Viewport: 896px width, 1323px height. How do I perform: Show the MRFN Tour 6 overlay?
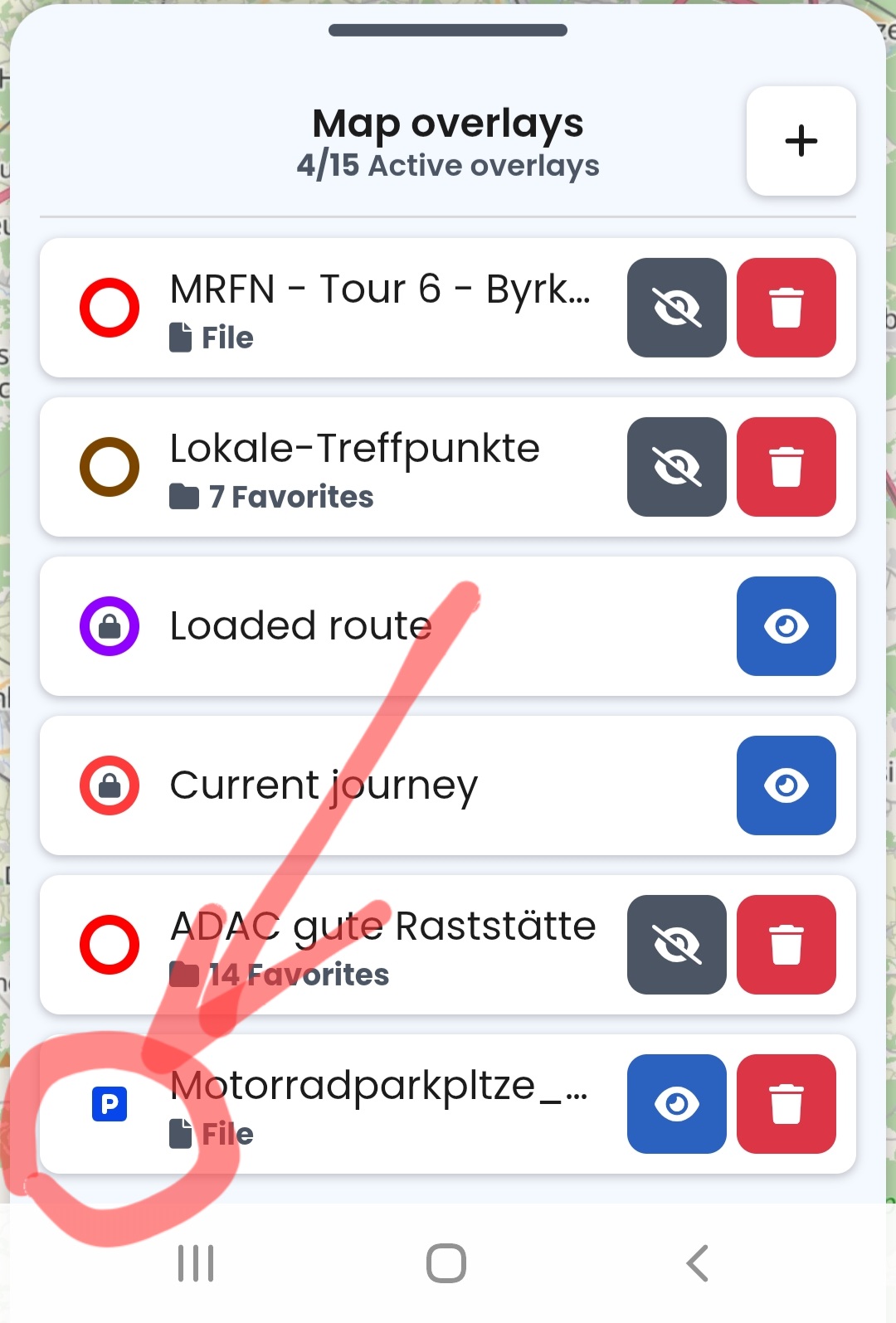click(676, 308)
